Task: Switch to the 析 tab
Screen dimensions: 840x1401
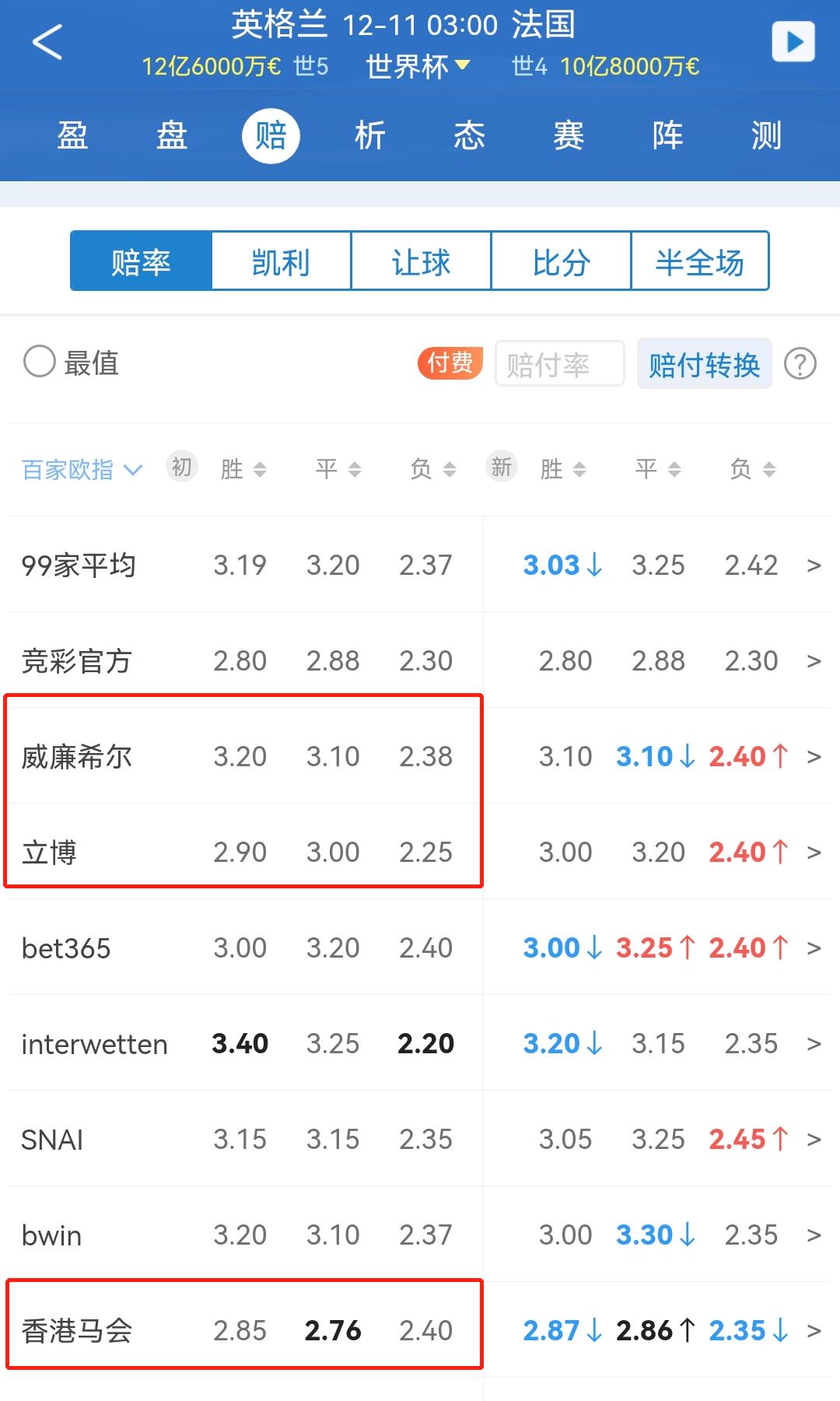Action: [369, 135]
